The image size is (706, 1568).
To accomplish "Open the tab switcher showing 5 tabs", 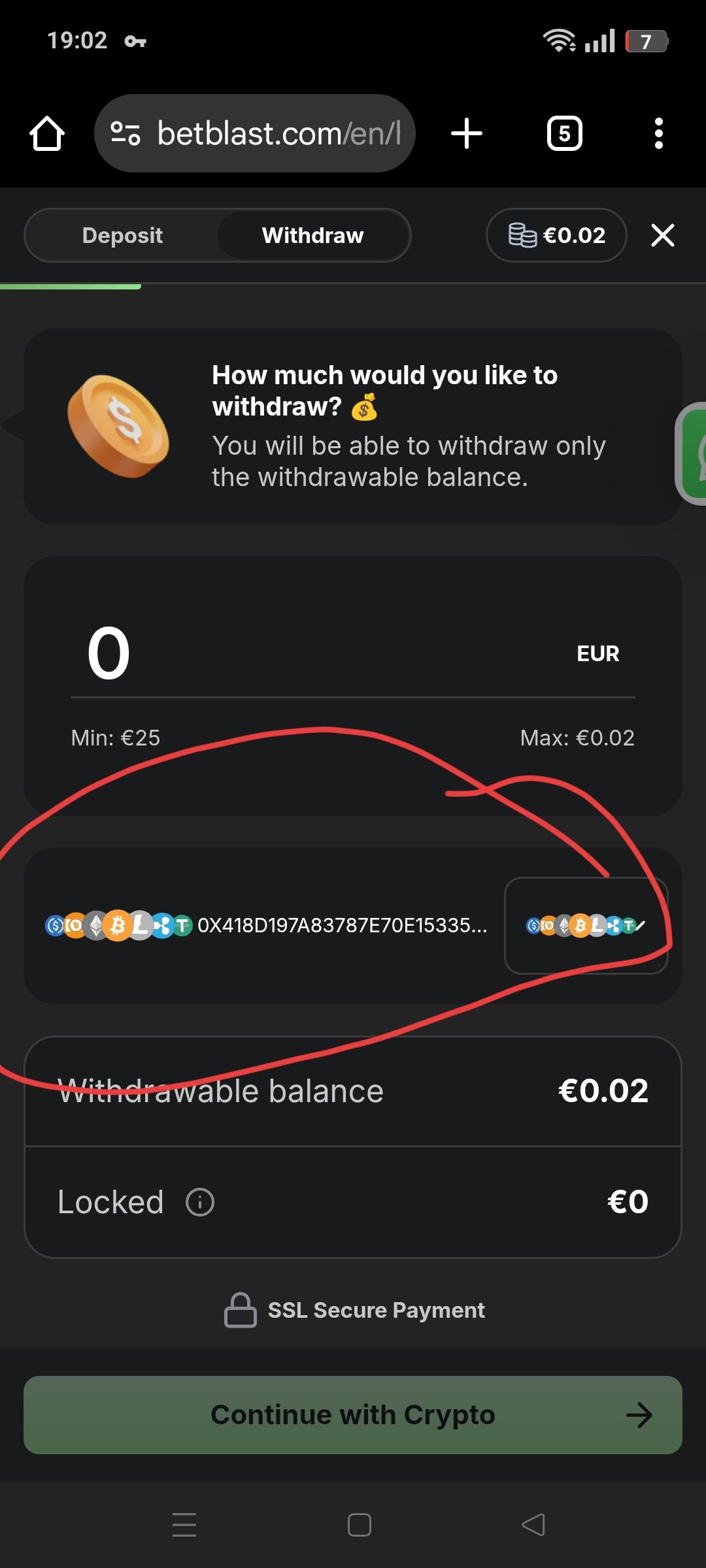I will pyautogui.click(x=564, y=134).
